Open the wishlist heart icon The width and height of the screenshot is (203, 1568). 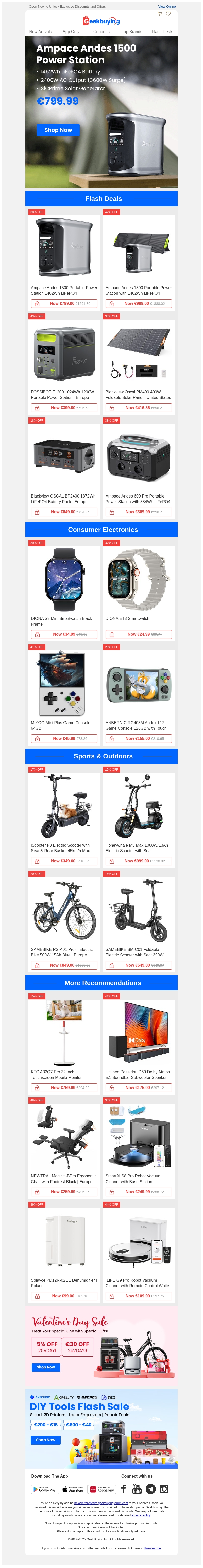pyautogui.click(x=168, y=14)
